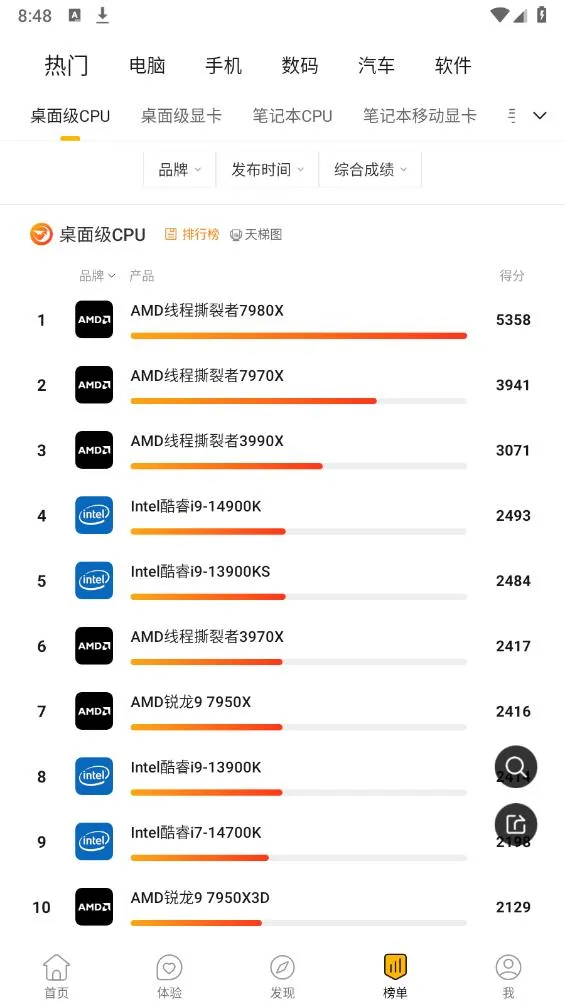Open the floating search button
This screenshot has width=565, height=1004.
[x=516, y=766]
